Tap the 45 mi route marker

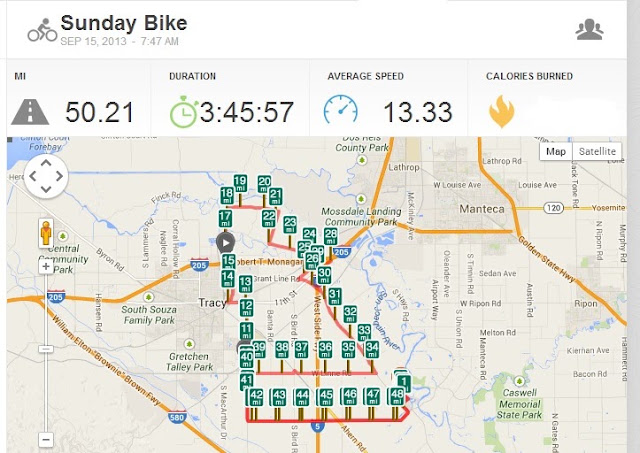pyautogui.click(x=326, y=397)
